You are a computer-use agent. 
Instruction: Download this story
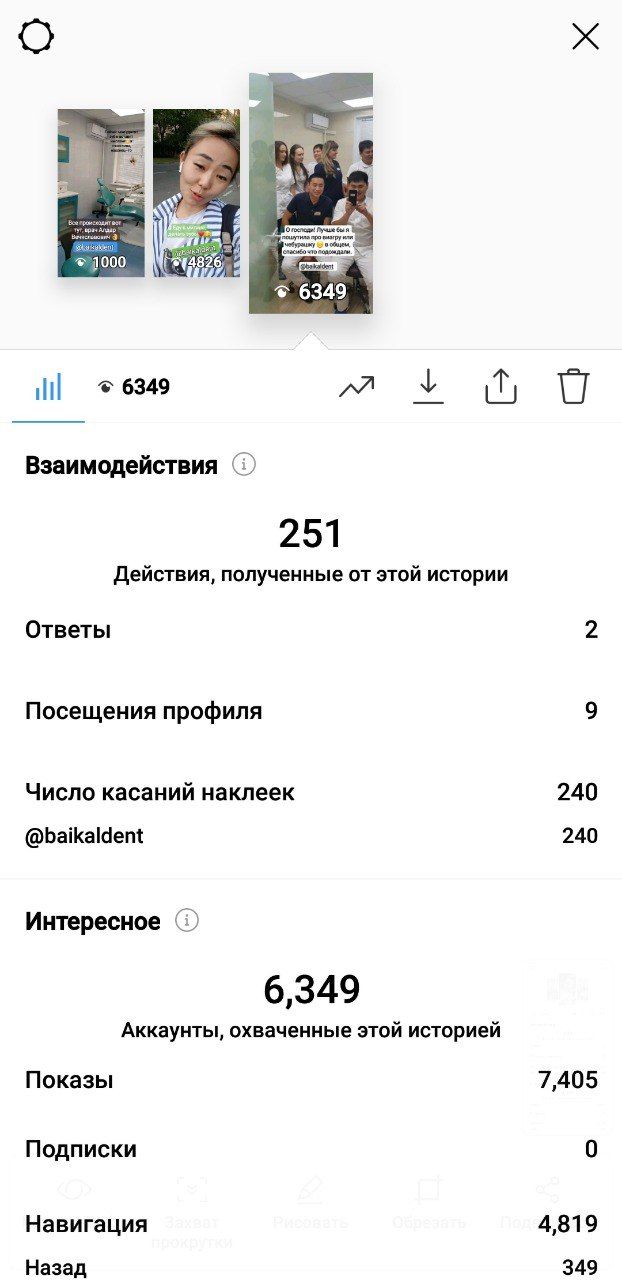coord(428,387)
